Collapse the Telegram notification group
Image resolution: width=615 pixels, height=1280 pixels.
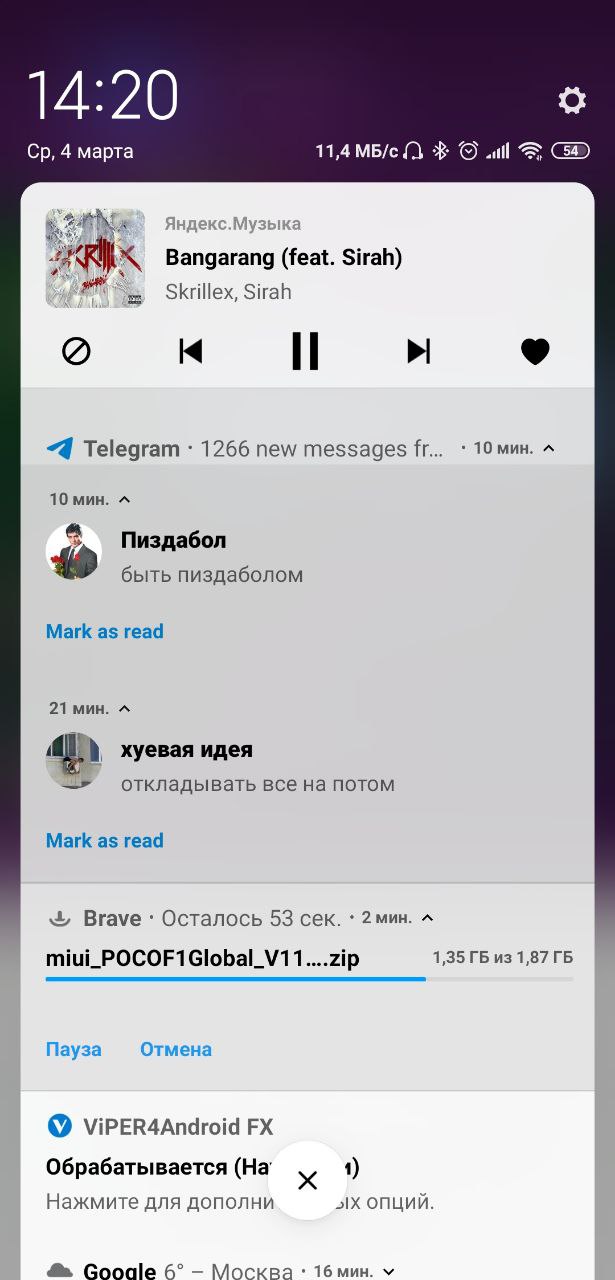(548, 448)
